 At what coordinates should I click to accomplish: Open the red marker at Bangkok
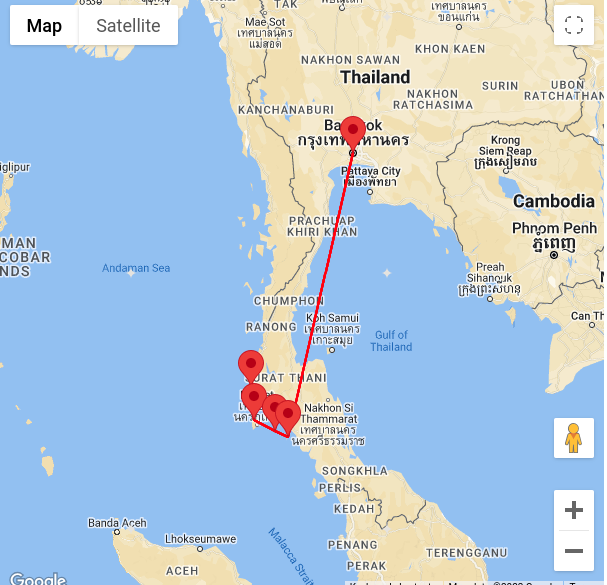353,132
